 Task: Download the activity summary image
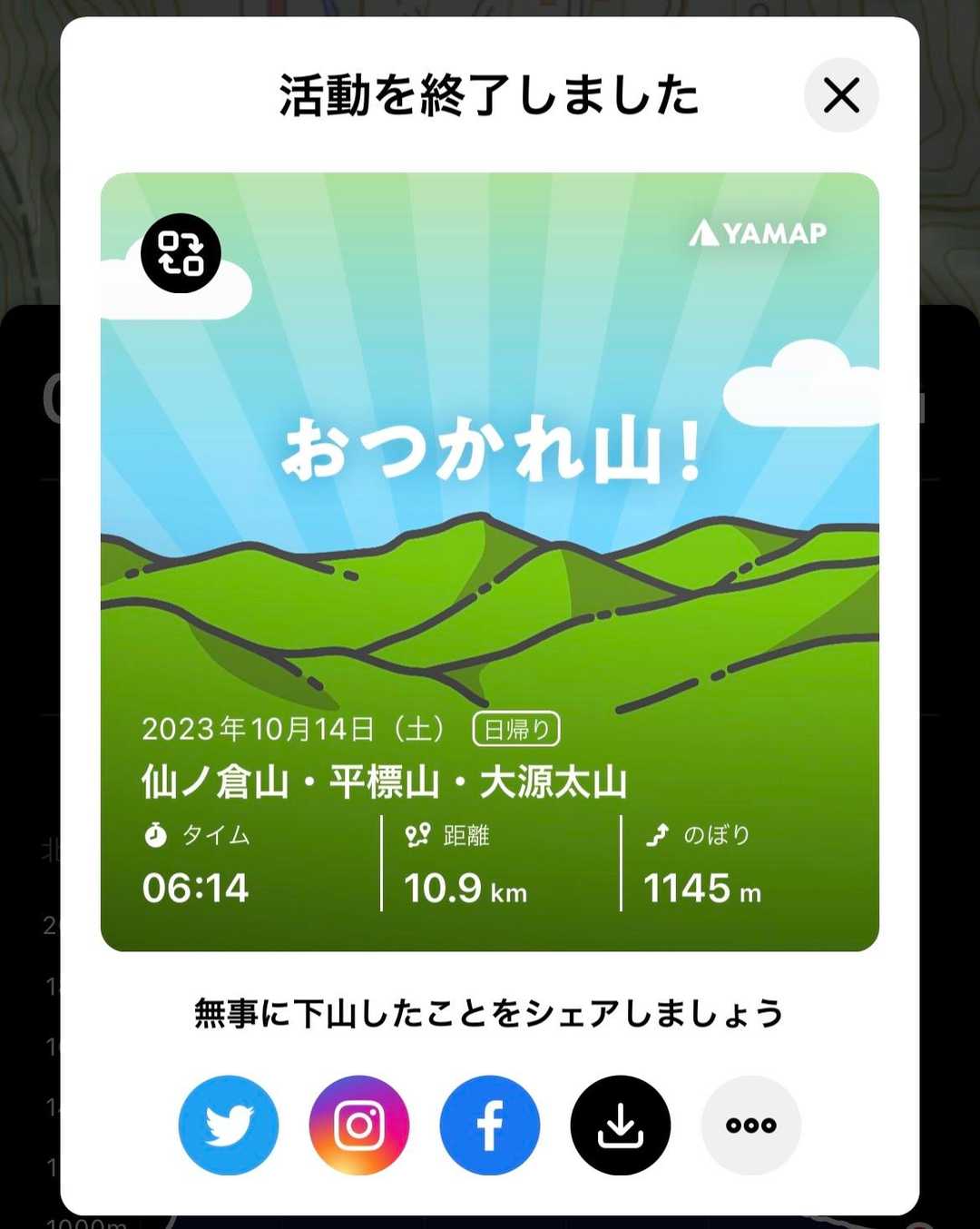point(621,1125)
